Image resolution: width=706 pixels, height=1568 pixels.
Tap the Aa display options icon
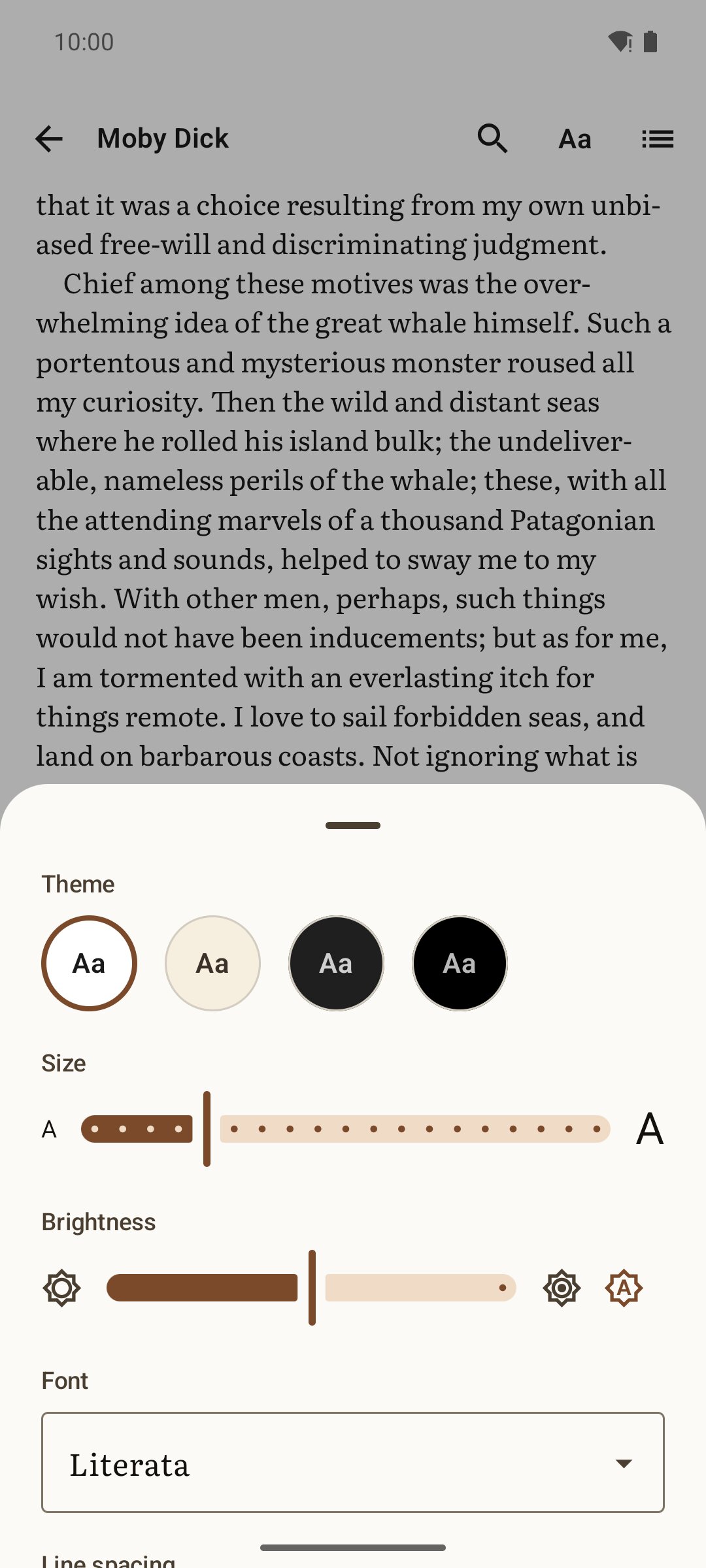click(575, 139)
